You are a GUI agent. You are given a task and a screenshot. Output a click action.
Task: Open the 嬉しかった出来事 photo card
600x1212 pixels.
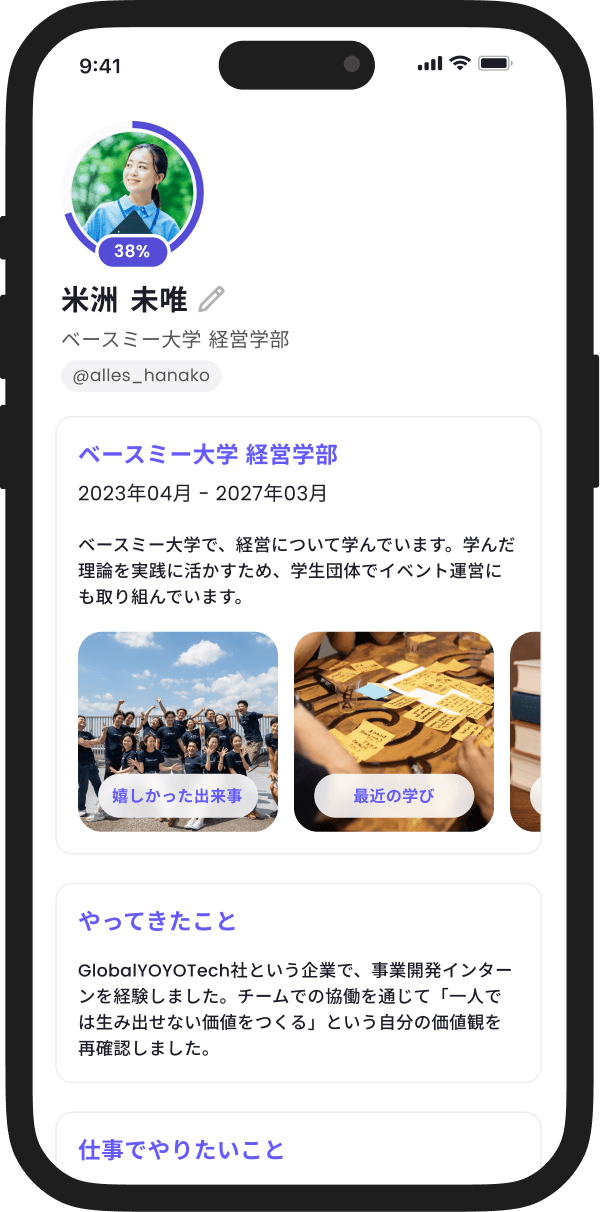point(178,730)
